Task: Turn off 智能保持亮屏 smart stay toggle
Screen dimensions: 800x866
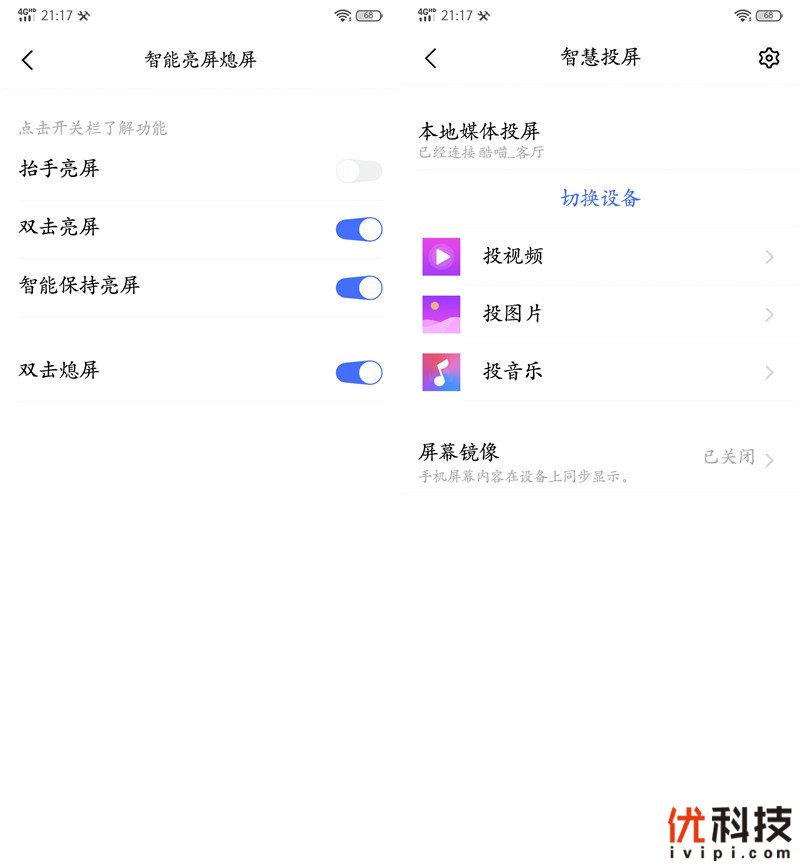Action: 359,288
